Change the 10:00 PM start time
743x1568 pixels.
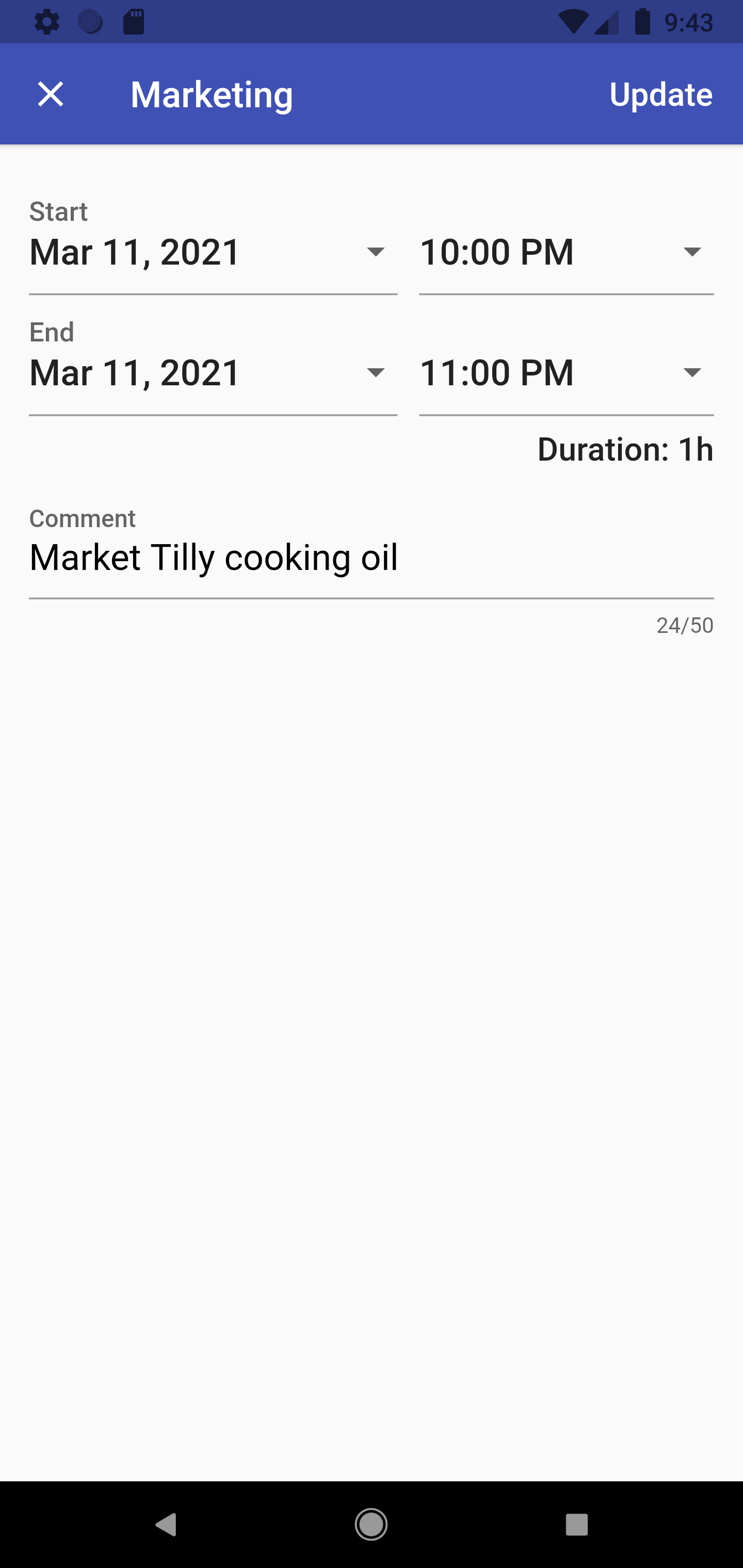567,253
